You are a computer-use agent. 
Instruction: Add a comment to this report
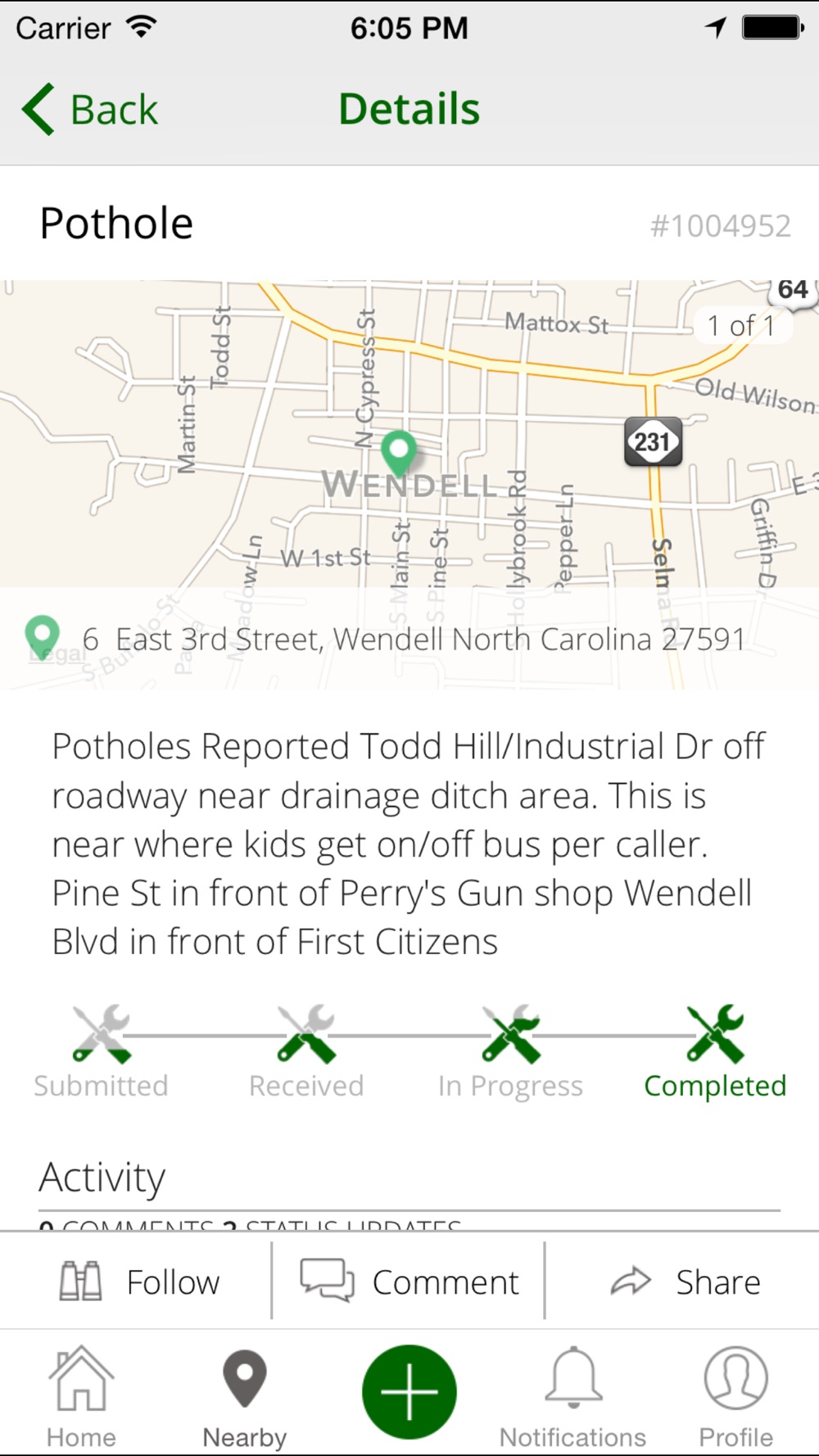409,1282
